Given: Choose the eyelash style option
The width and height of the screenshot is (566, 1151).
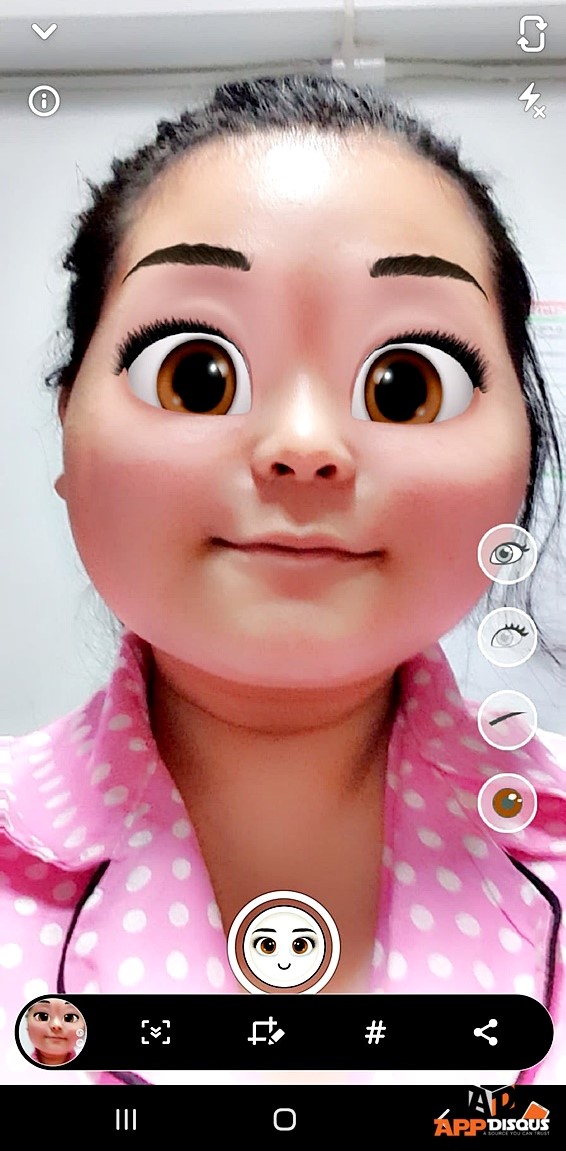Looking at the screenshot, I should click(x=507, y=636).
